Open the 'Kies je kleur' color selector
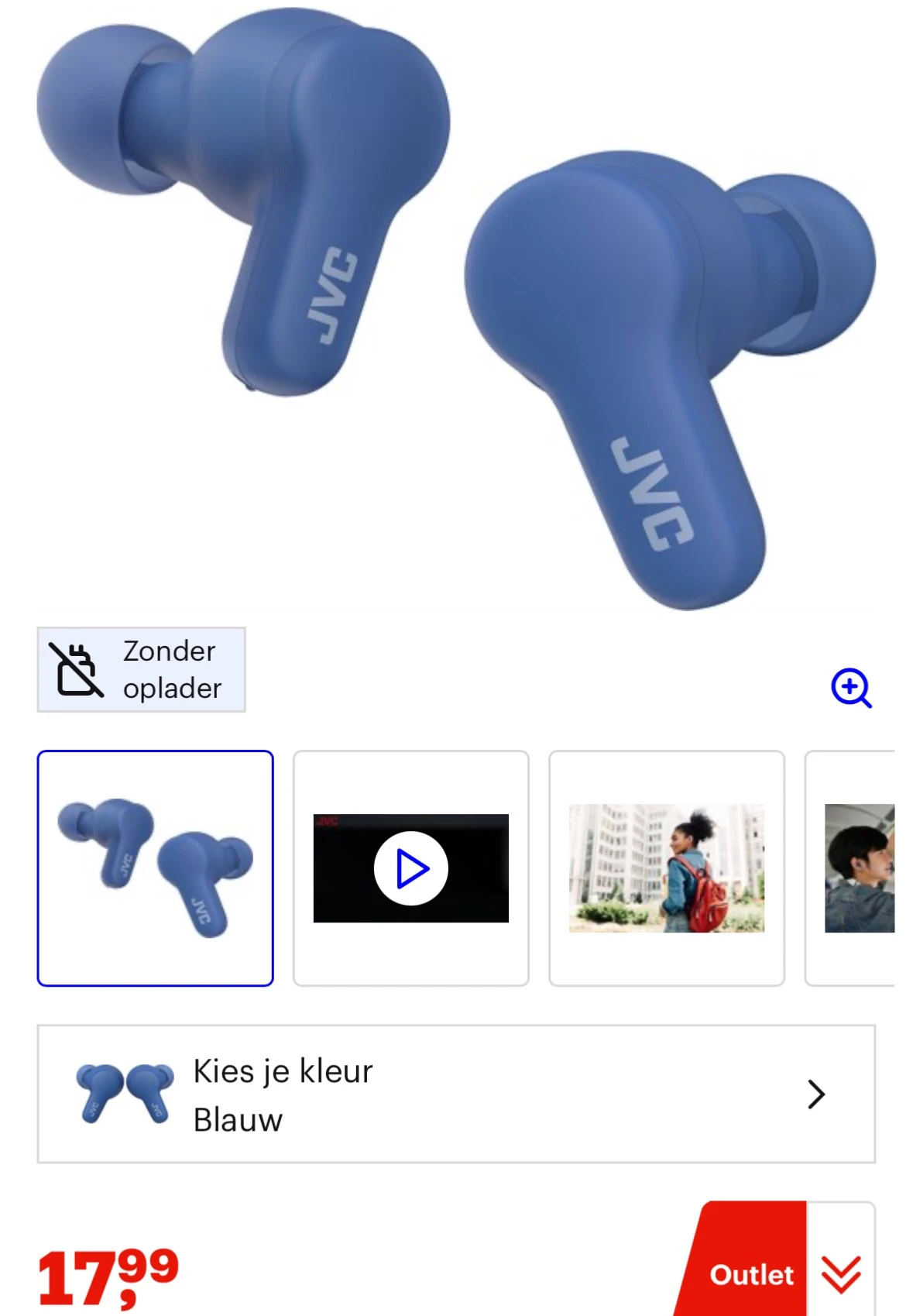The height and width of the screenshot is (1316, 913). [x=456, y=1094]
